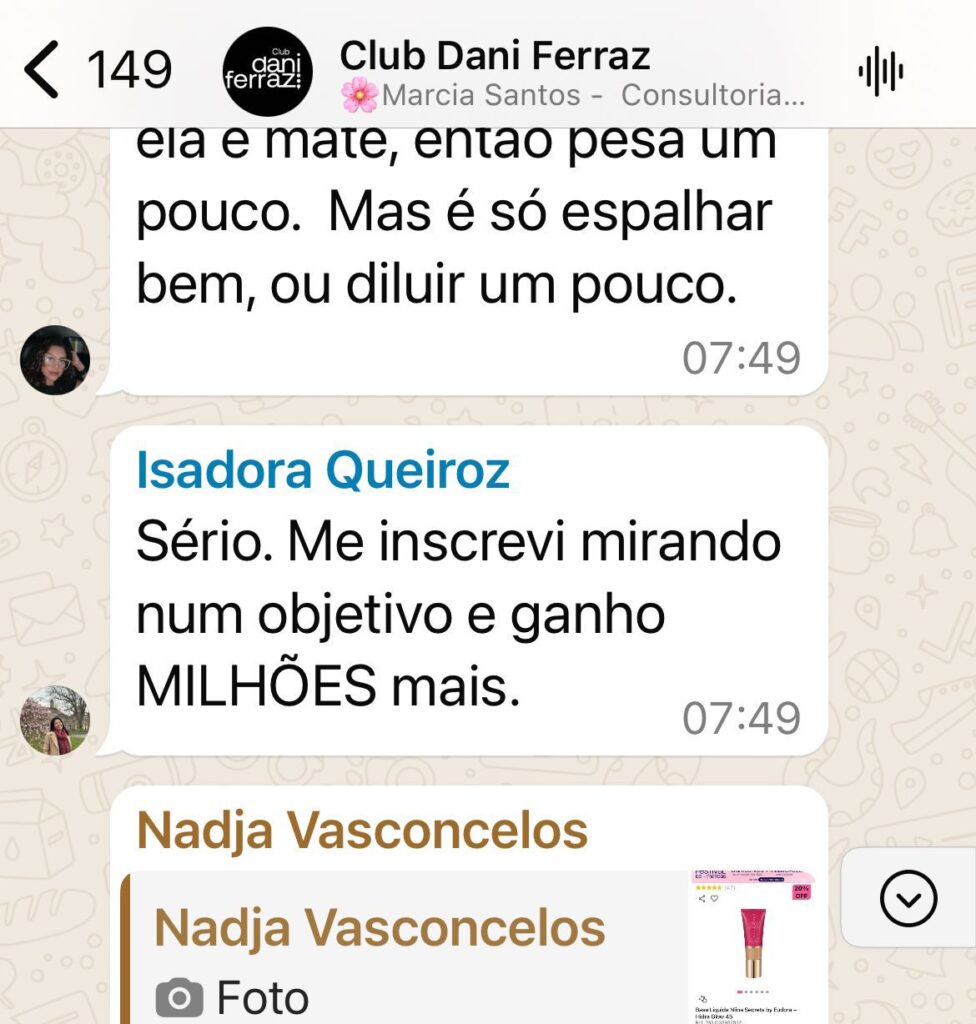Join the group voice chat

(880, 71)
